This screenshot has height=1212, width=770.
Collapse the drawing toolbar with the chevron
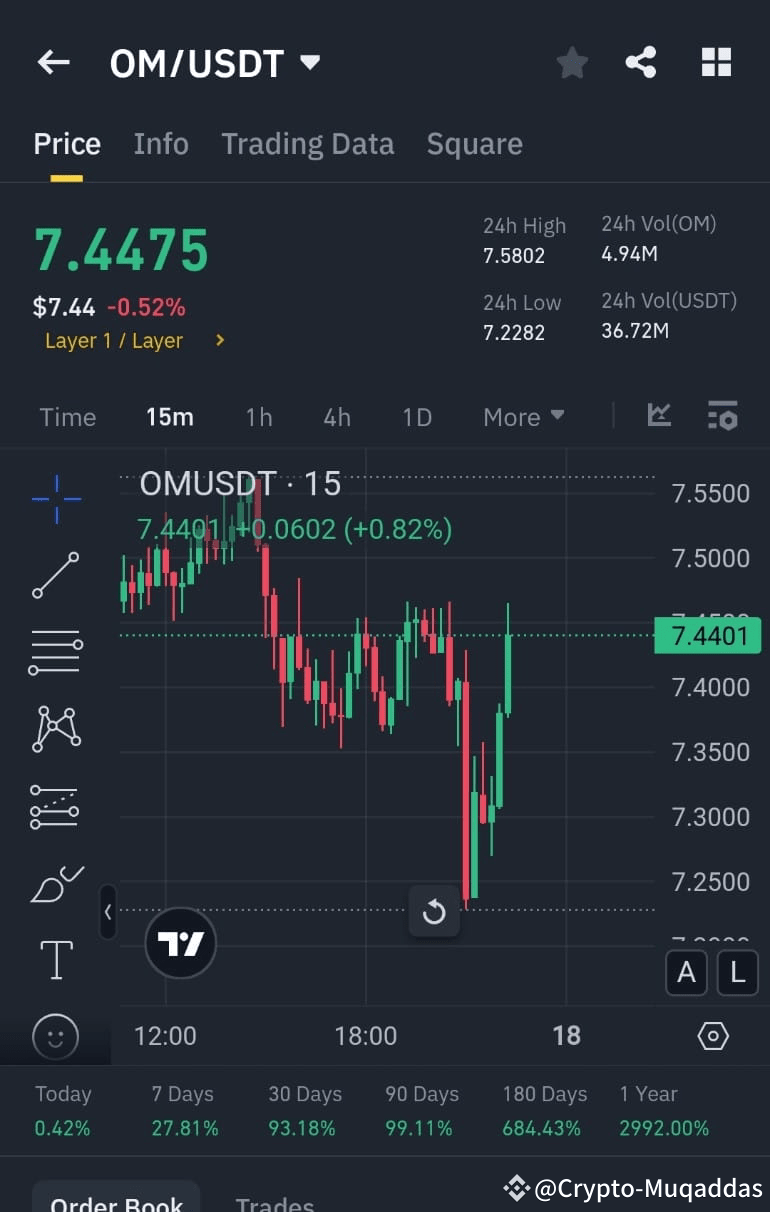point(108,913)
